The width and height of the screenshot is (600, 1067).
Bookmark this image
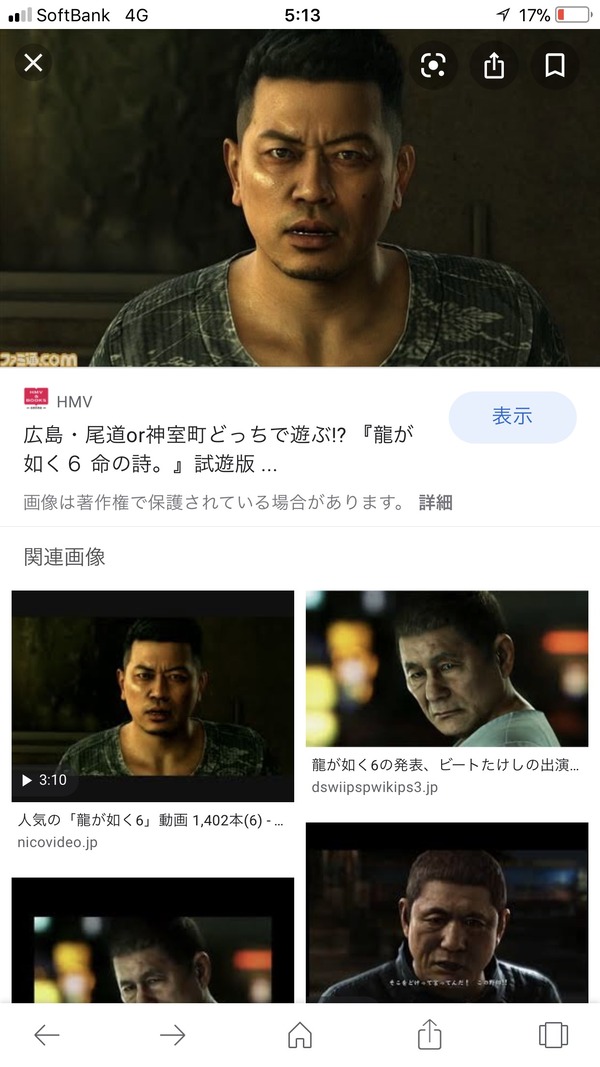click(x=555, y=65)
